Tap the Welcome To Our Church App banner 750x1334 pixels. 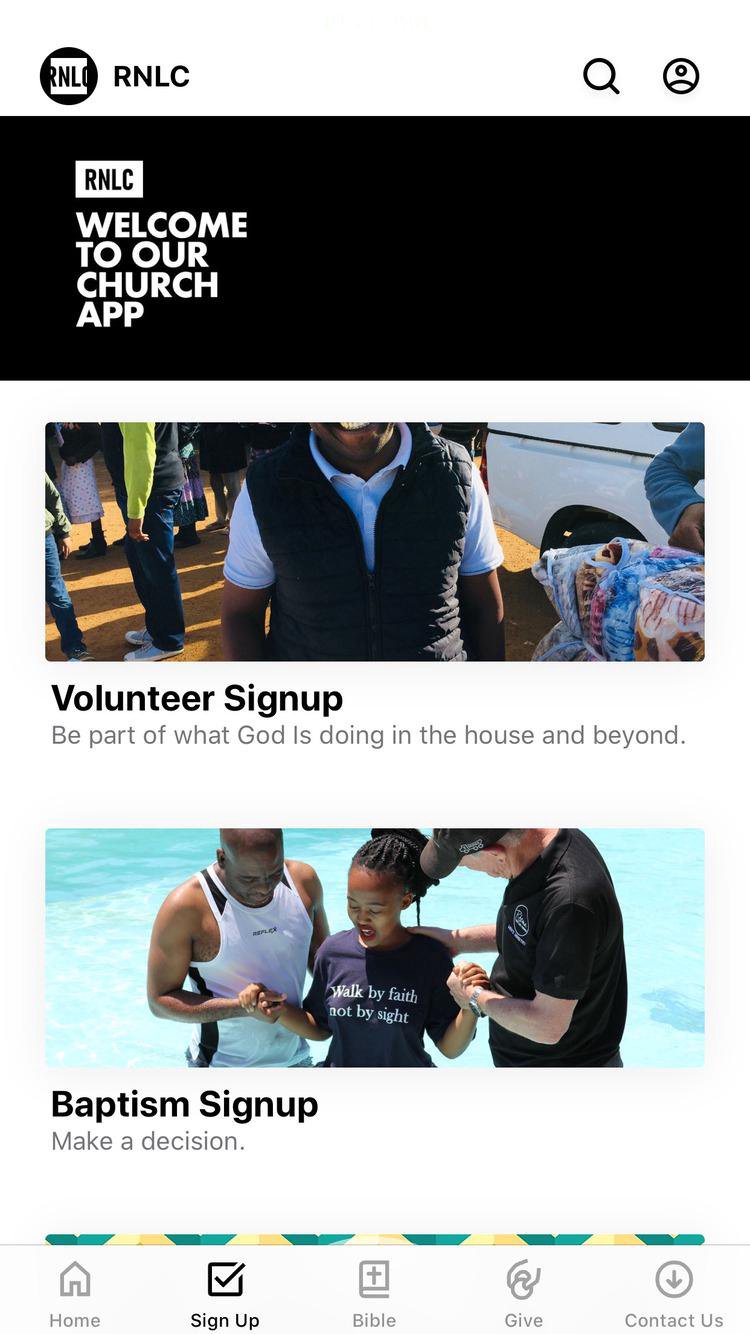pos(374,248)
